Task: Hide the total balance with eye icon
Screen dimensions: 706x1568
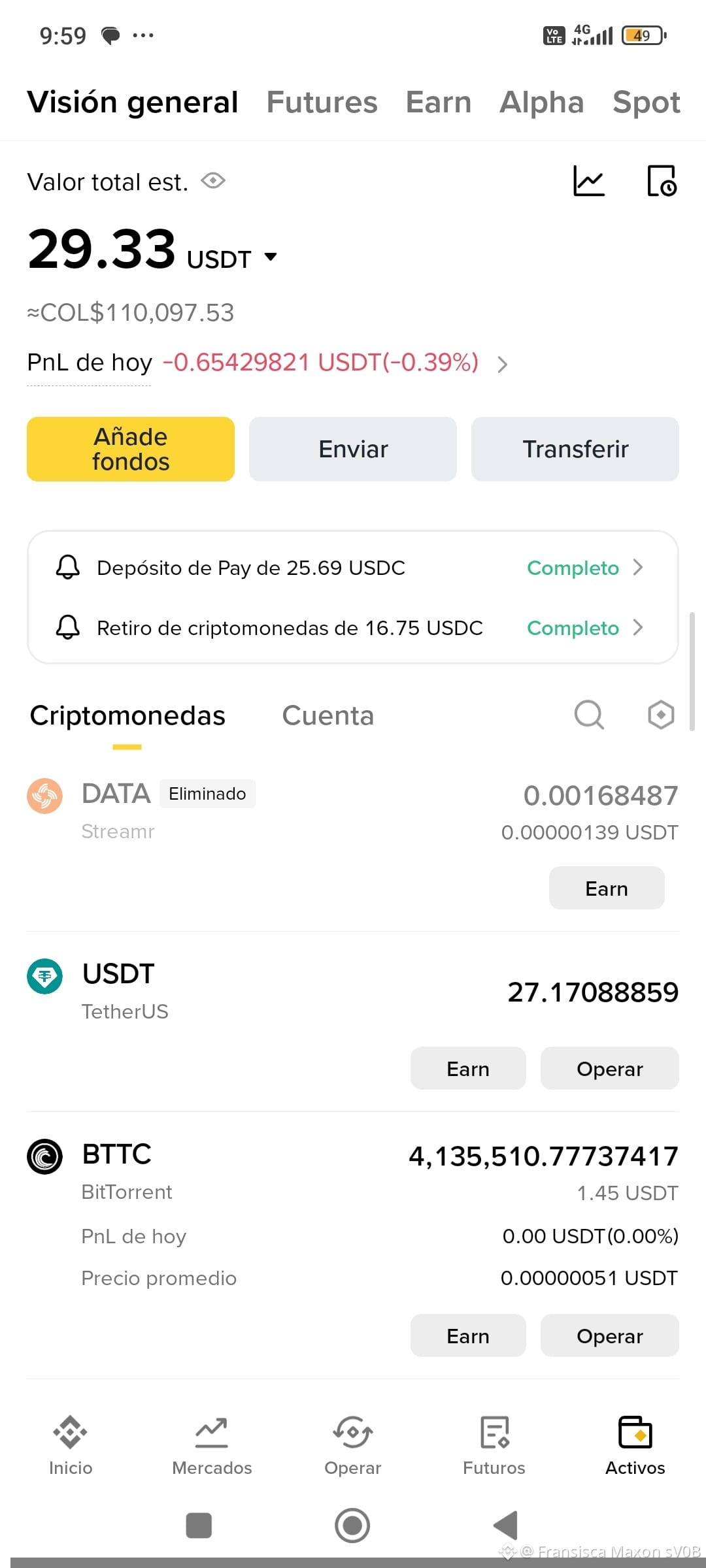Action: tap(213, 180)
